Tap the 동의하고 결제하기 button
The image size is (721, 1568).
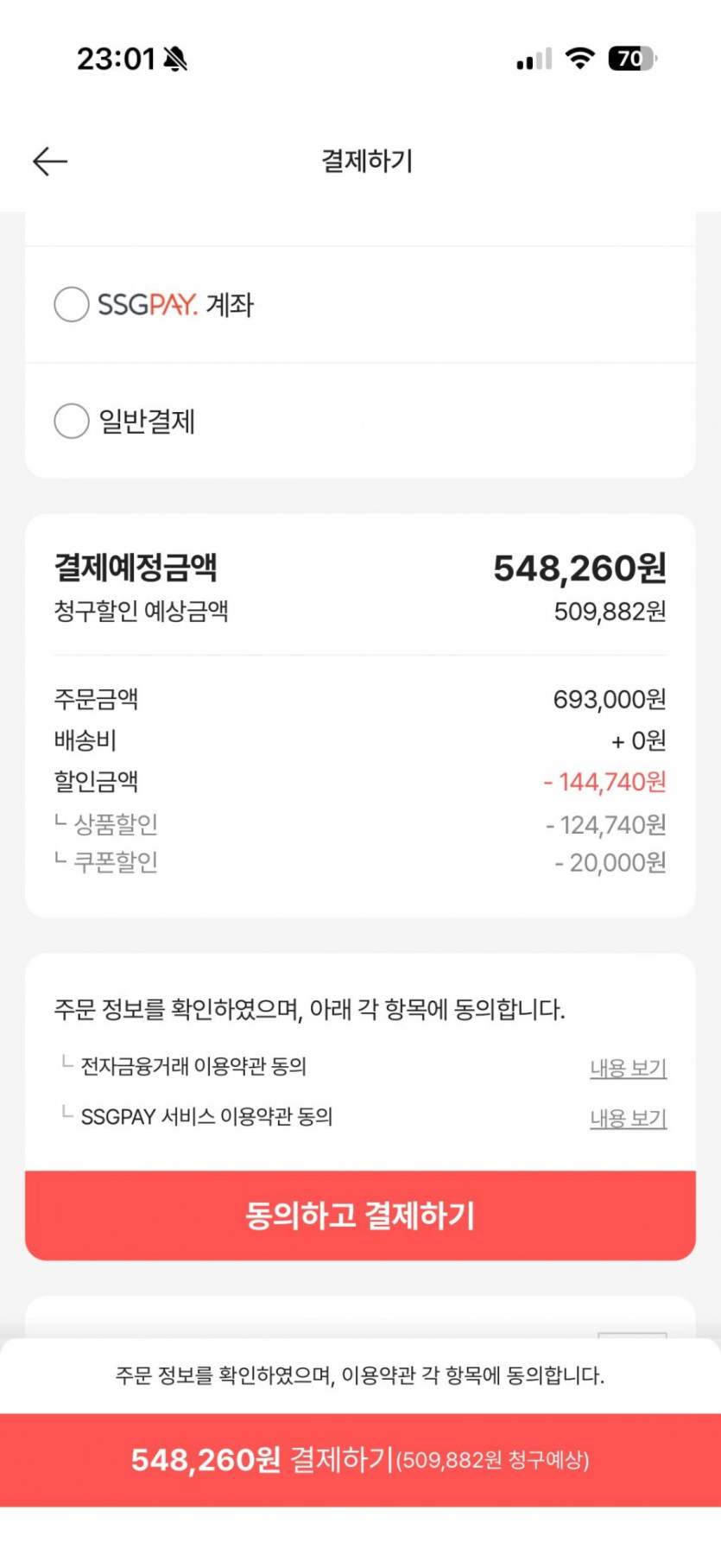click(360, 1216)
